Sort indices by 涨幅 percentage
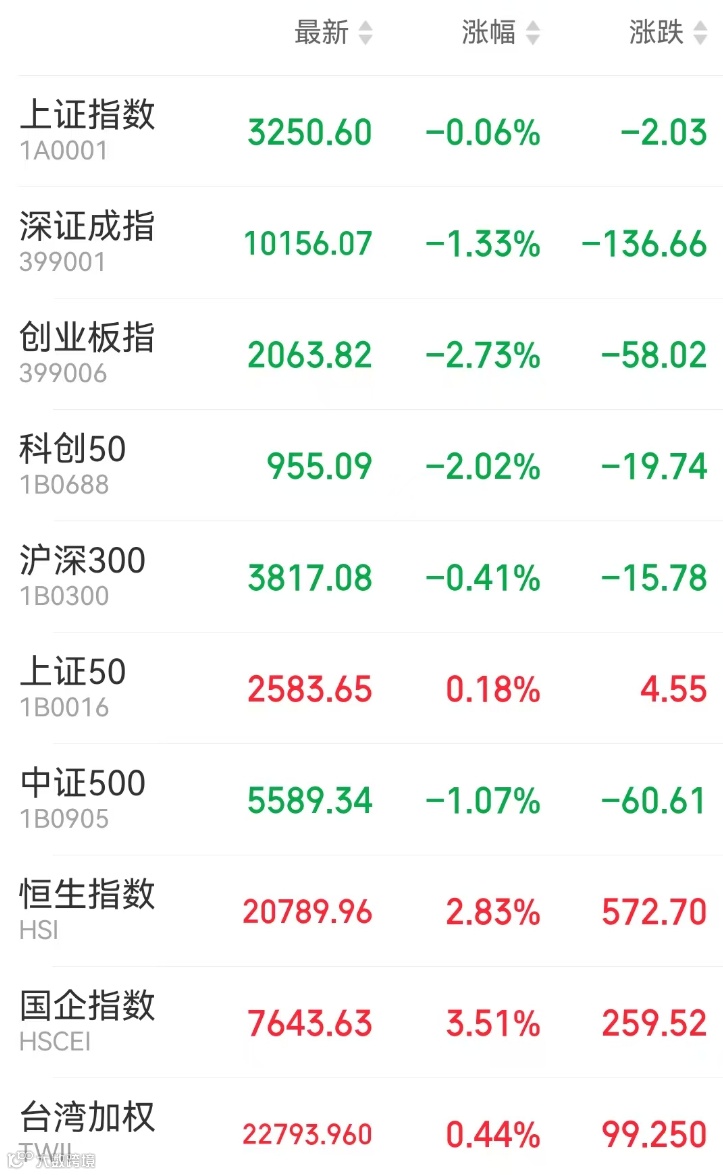 pos(500,33)
